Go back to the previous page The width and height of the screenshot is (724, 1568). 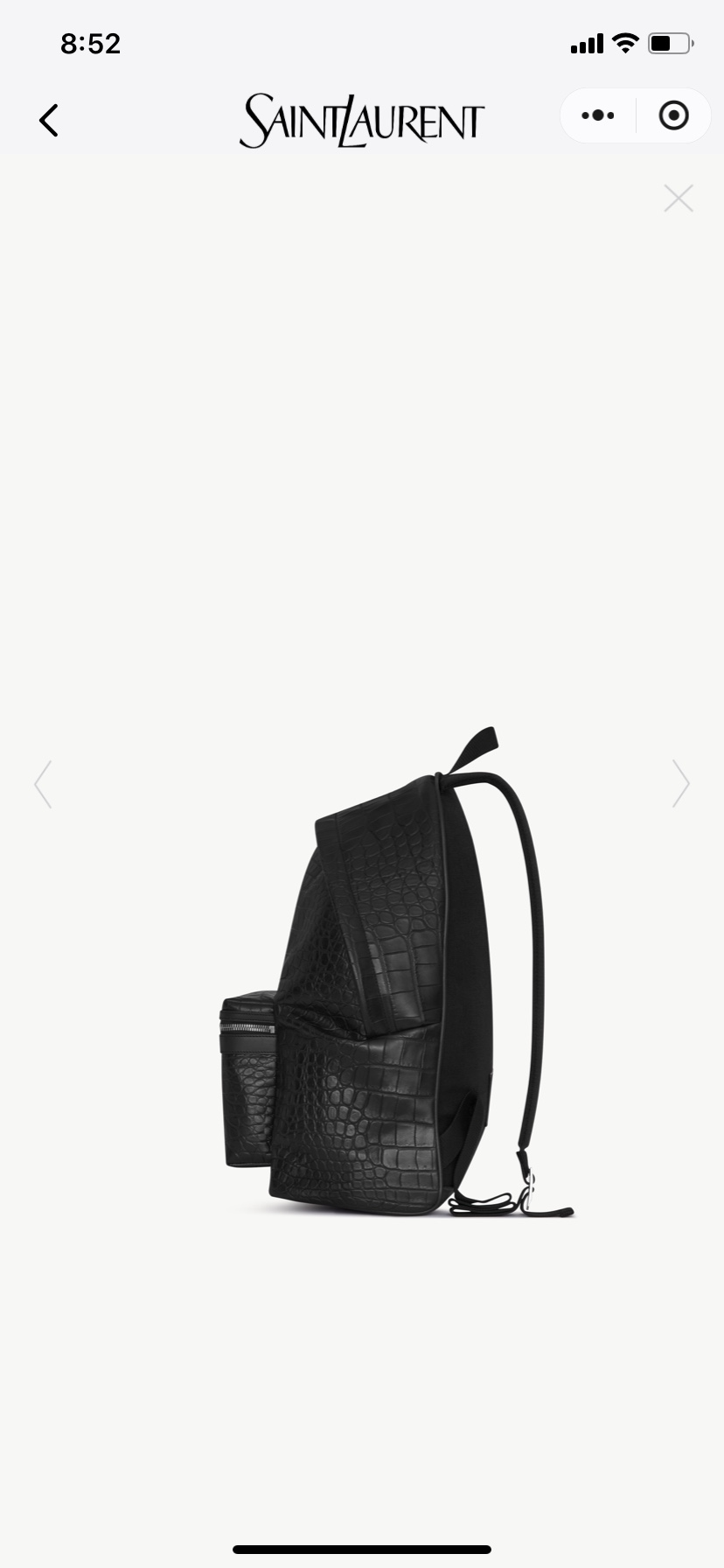pyautogui.click(x=49, y=121)
